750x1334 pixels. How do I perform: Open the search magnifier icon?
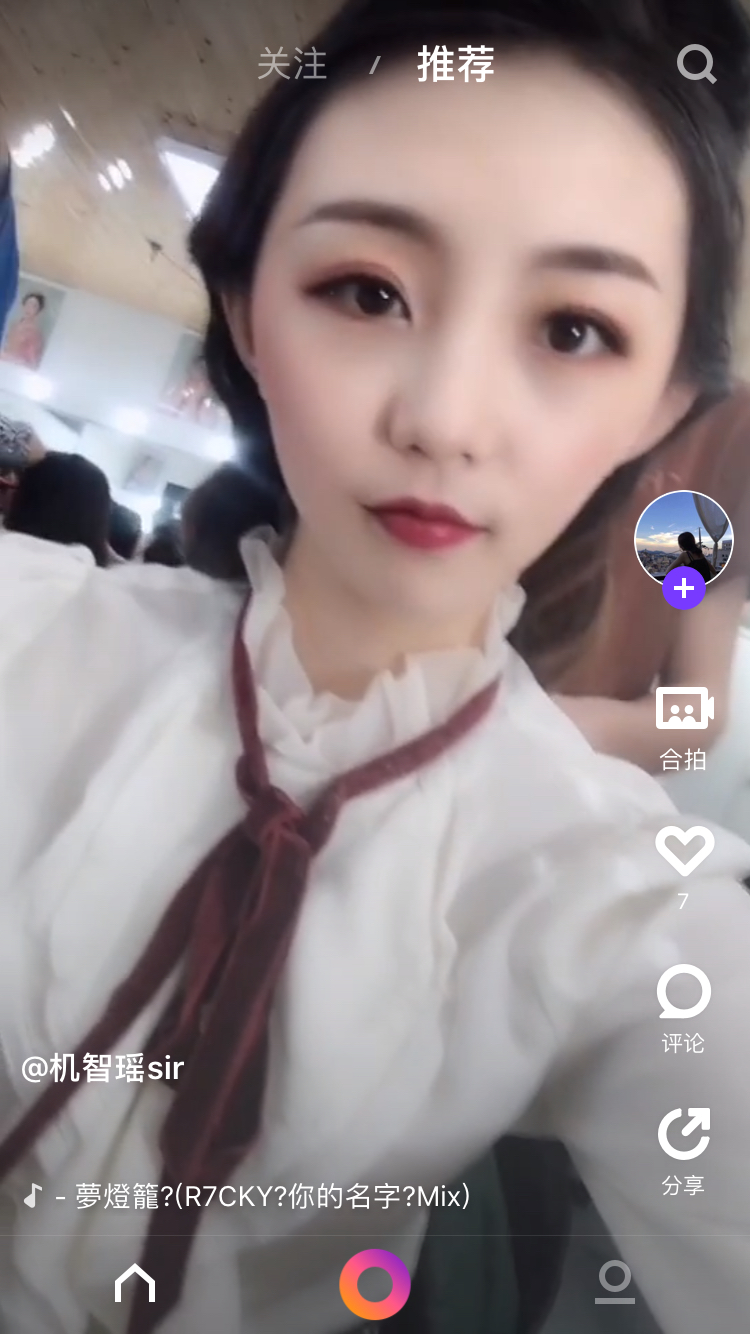click(x=696, y=65)
